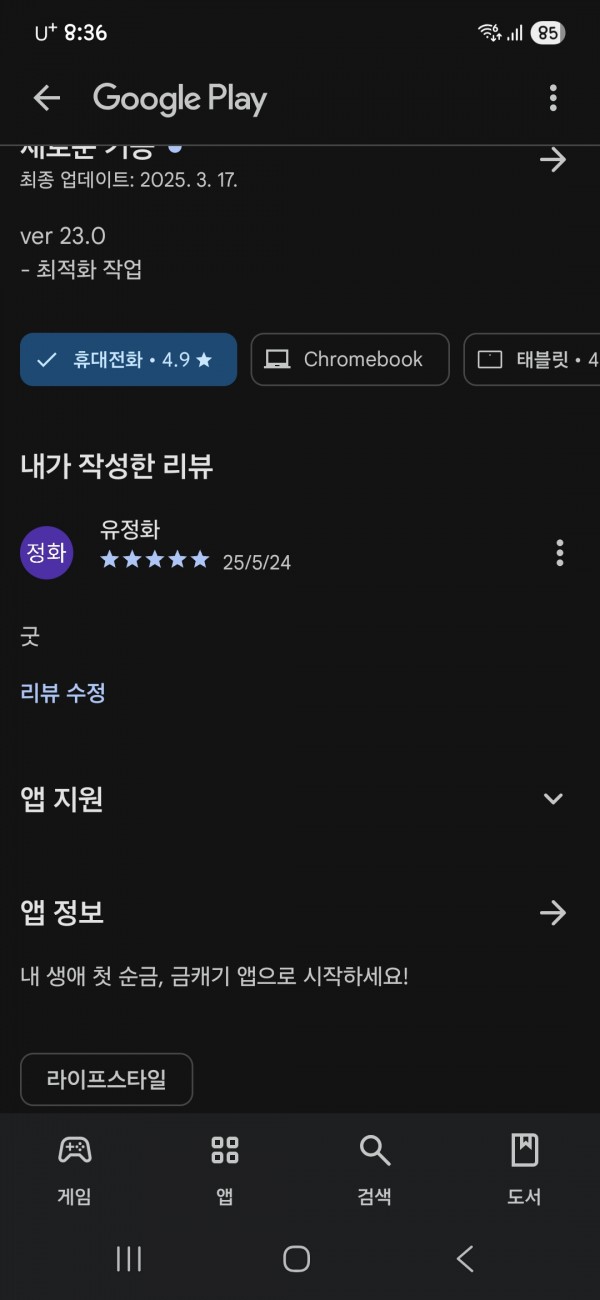Screen dimensions: 600x1300
Task: Open 앱 정보 details
Action: tap(553, 912)
